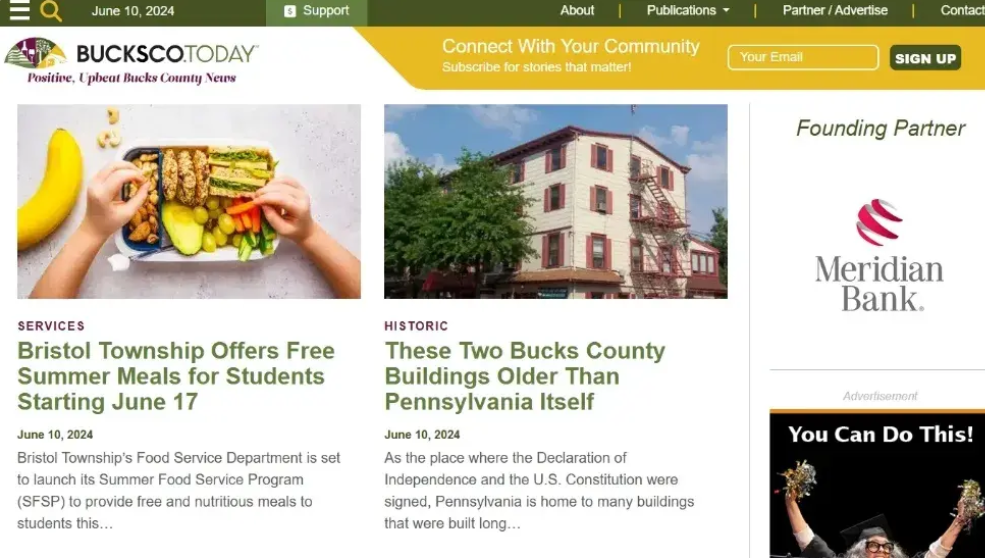The width and height of the screenshot is (985, 558).
Task: Open the historic building photo article
Action: [x=555, y=201]
